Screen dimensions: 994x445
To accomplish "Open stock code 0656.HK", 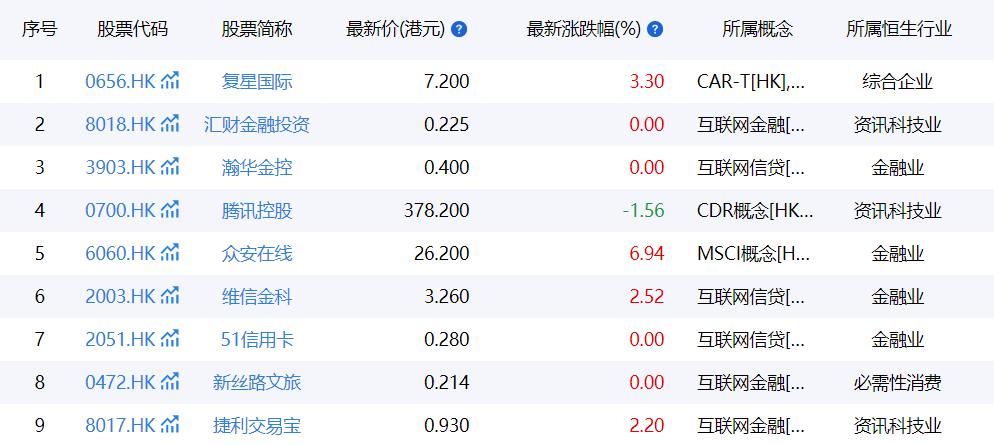I will point(120,81).
